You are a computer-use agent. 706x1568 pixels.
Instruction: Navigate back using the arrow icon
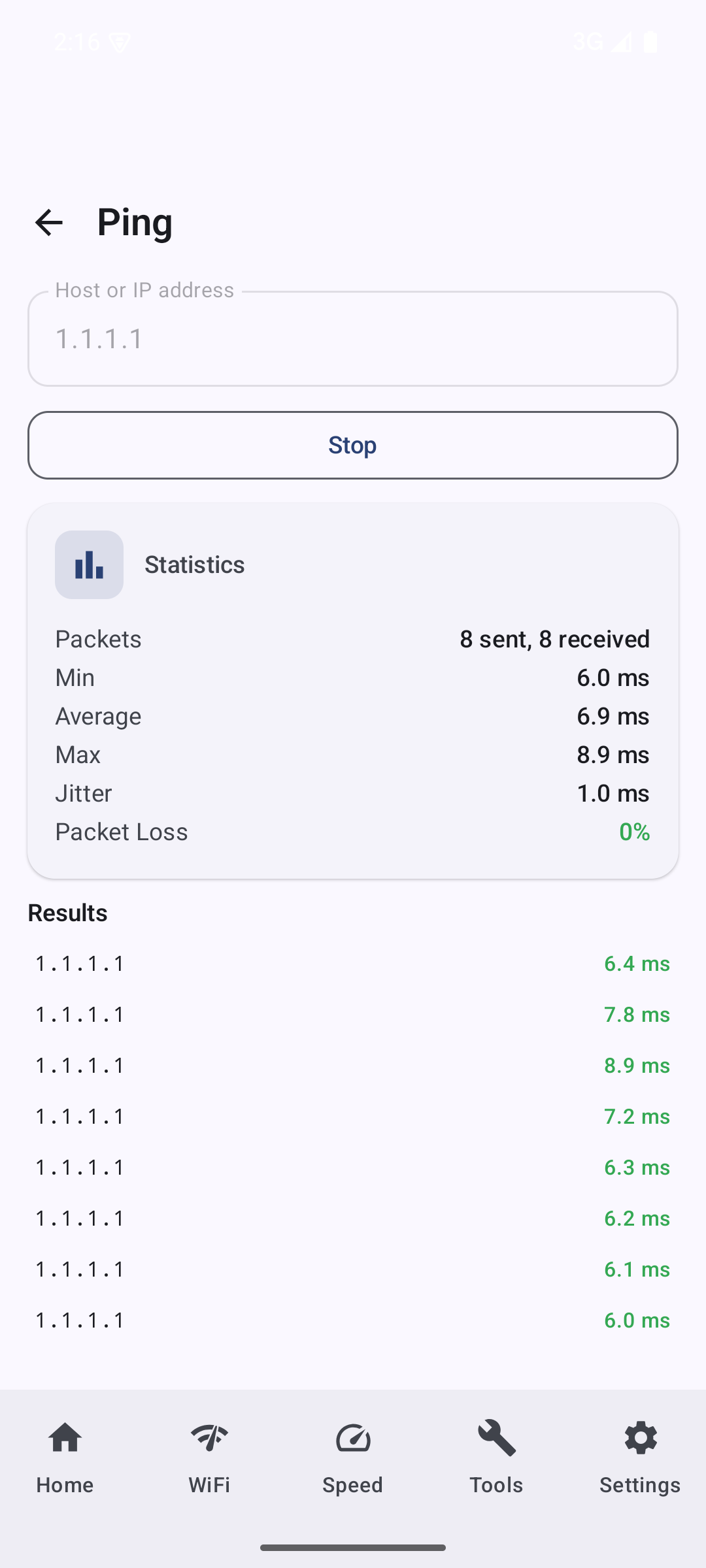click(x=48, y=222)
